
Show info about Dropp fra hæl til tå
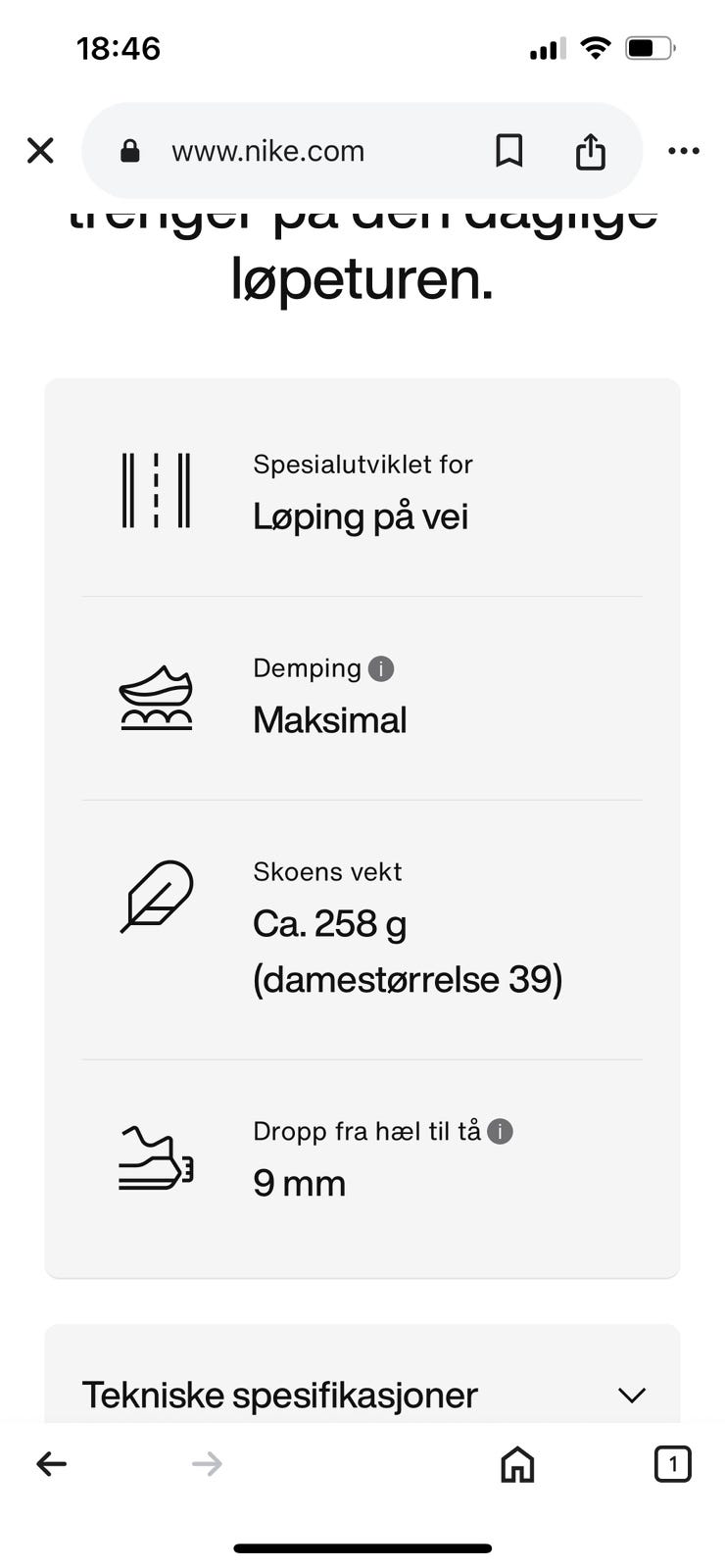pos(500,1132)
